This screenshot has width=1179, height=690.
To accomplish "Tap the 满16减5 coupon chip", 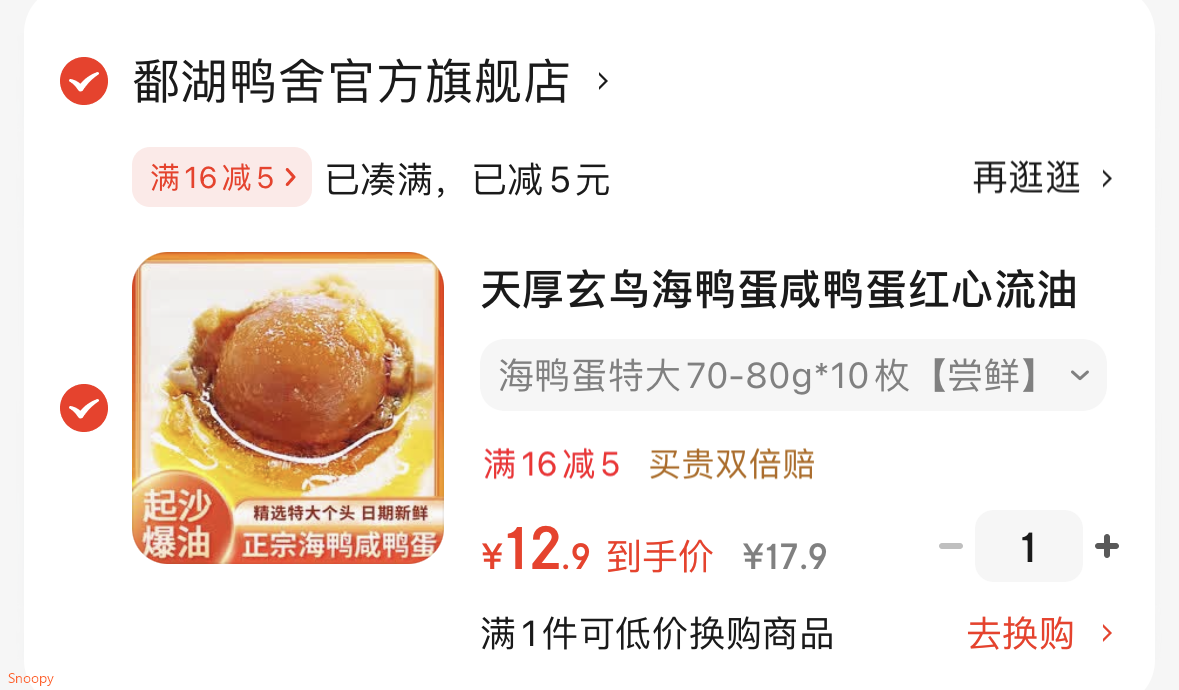I will tap(222, 179).
